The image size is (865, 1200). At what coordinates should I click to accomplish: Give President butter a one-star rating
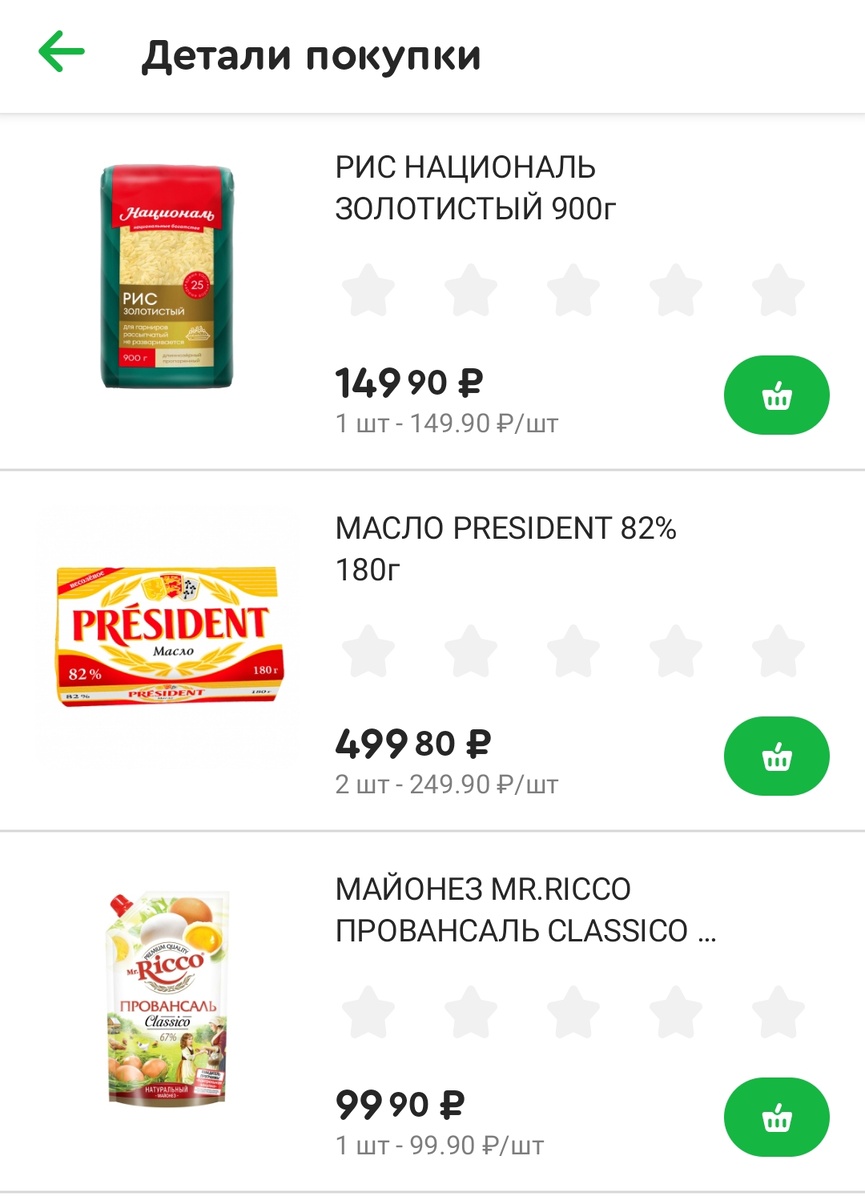pyautogui.click(x=368, y=652)
